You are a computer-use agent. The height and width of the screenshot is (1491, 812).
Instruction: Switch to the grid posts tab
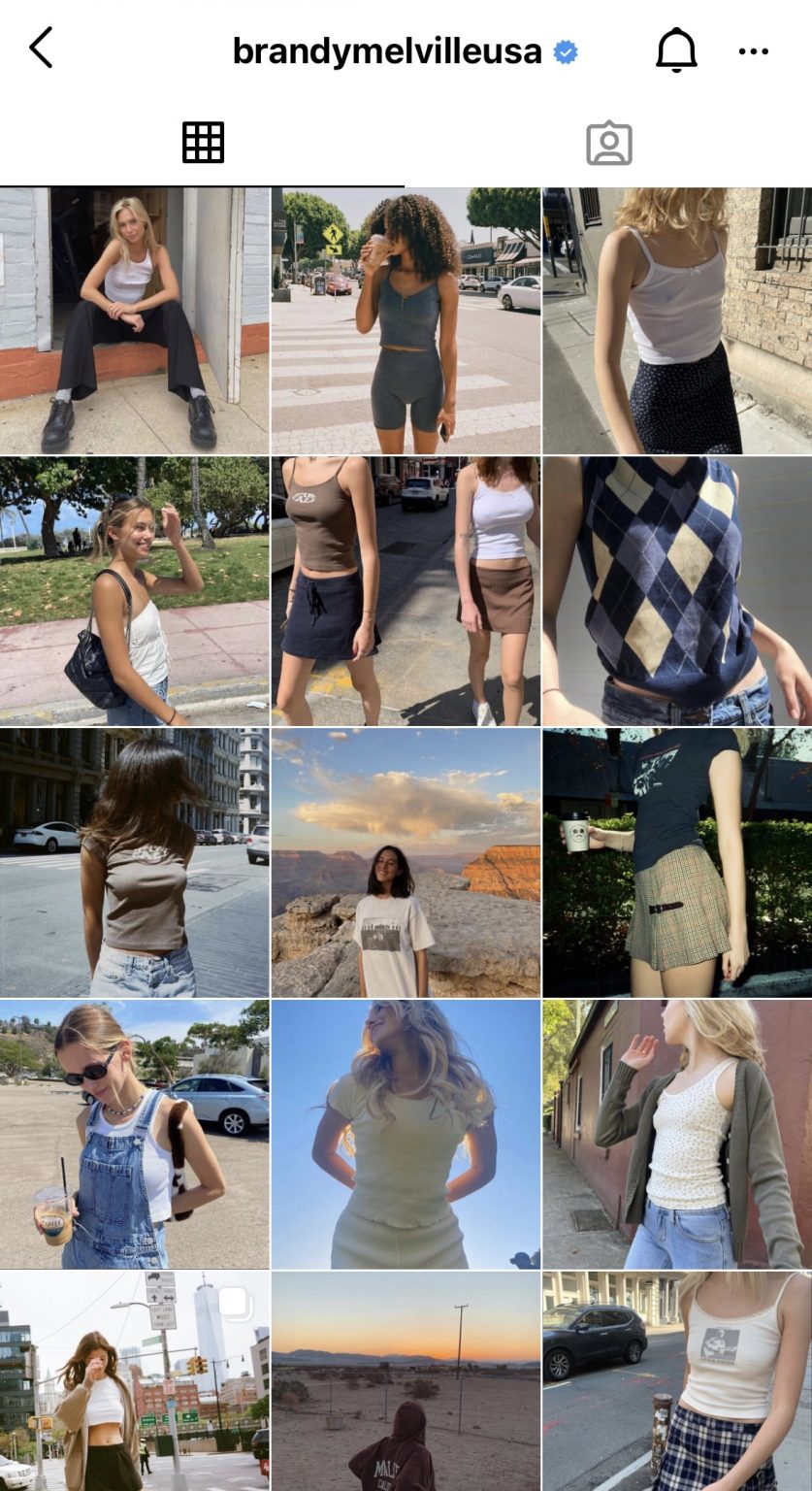(x=203, y=143)
